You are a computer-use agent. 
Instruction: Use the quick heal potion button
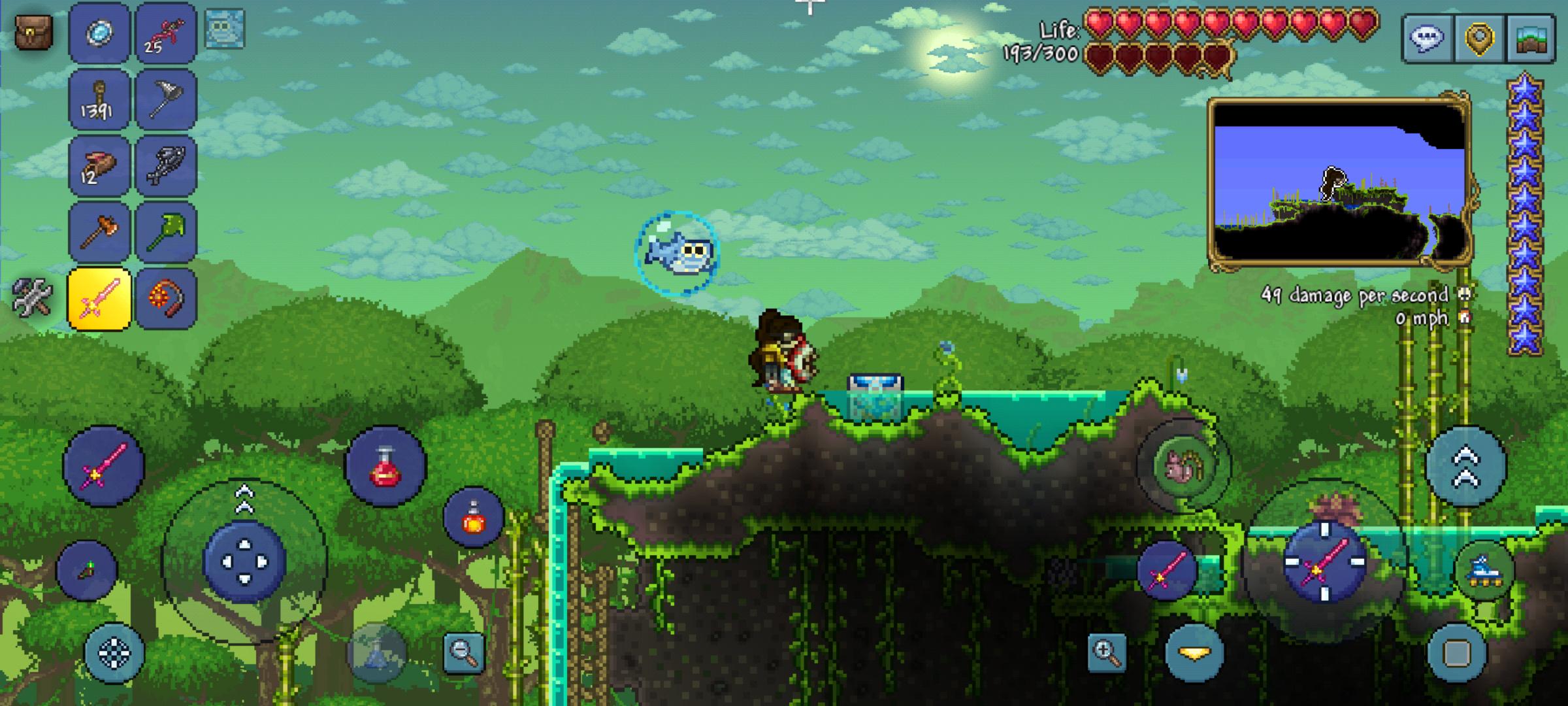(385, 466)
